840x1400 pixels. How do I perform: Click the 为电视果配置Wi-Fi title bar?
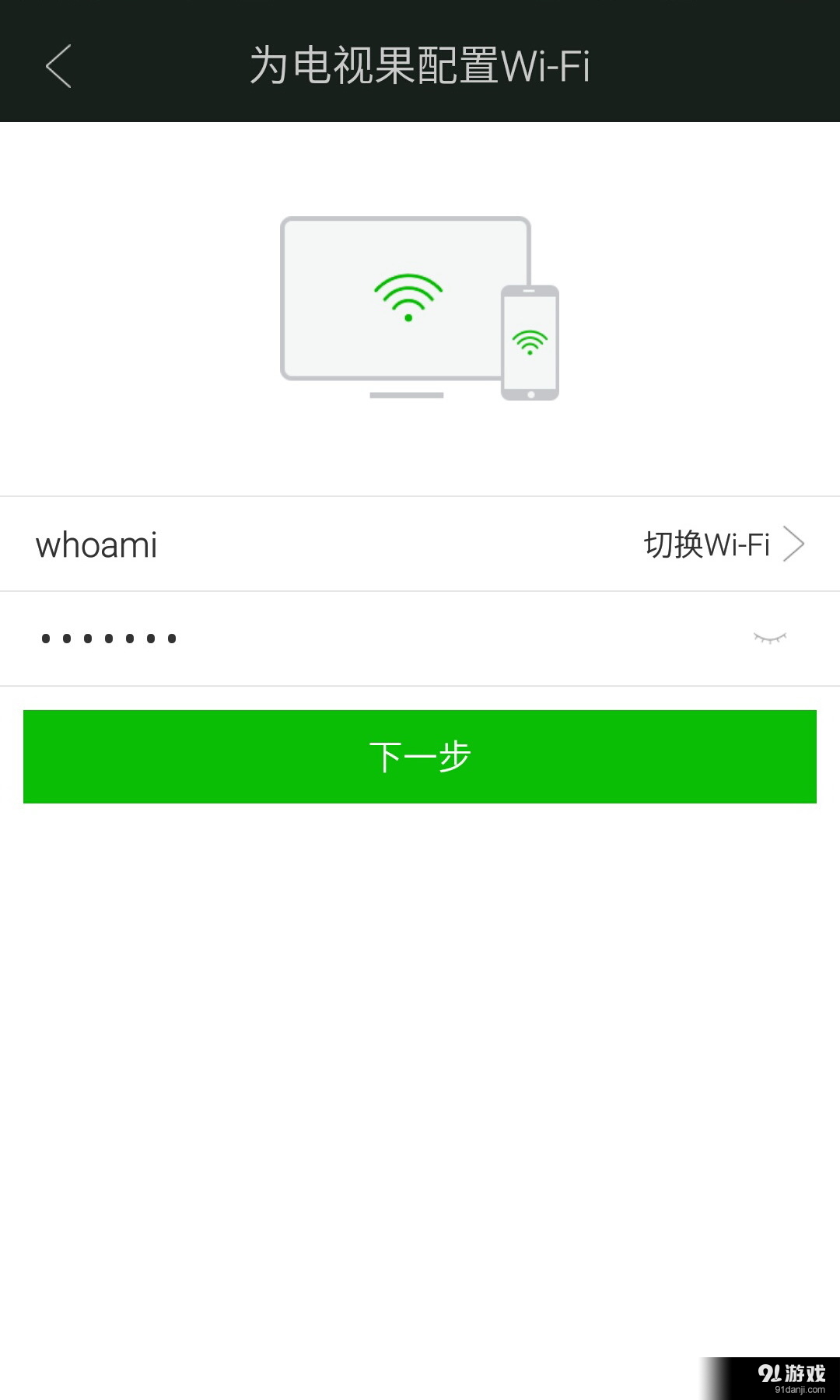tap(420, 67)
